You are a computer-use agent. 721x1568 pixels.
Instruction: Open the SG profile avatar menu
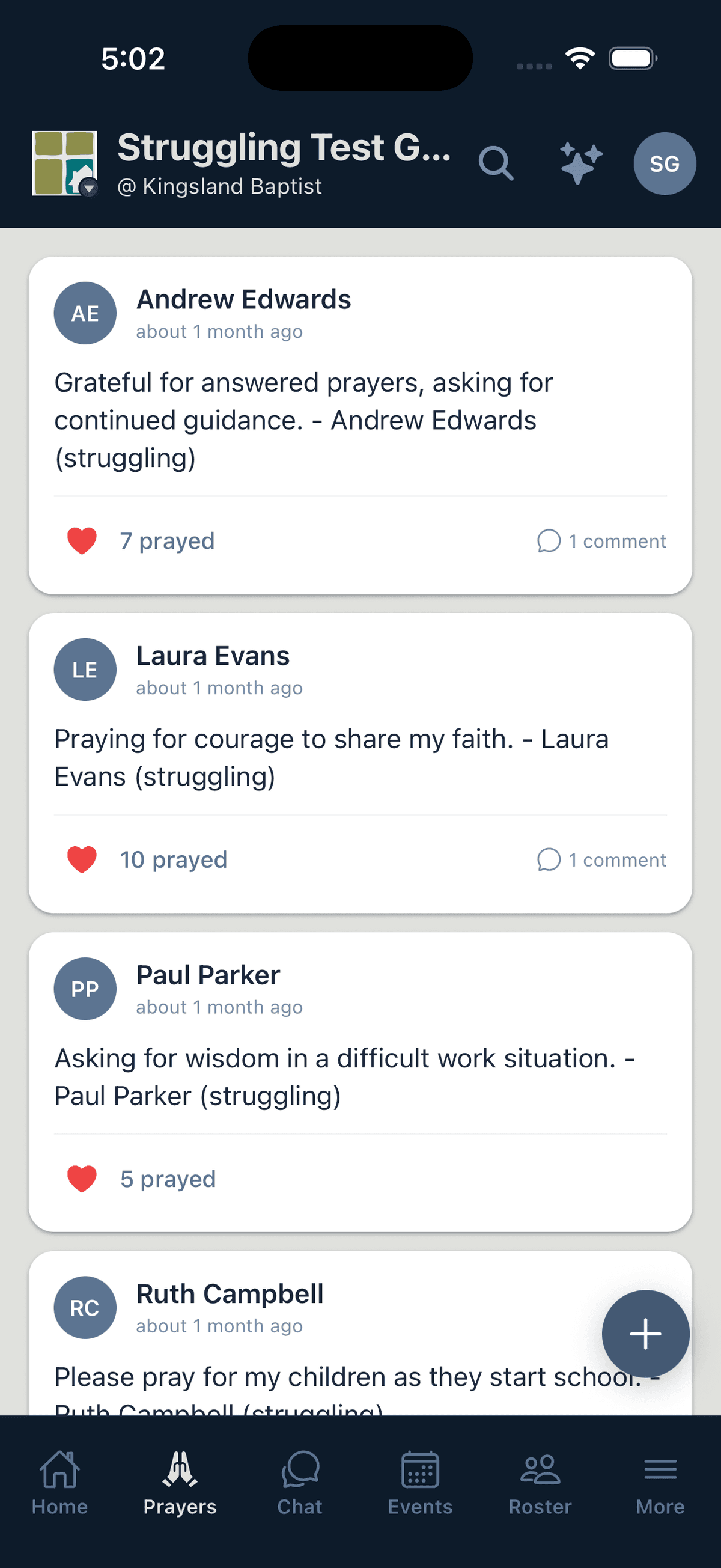(x=665, y=163)
